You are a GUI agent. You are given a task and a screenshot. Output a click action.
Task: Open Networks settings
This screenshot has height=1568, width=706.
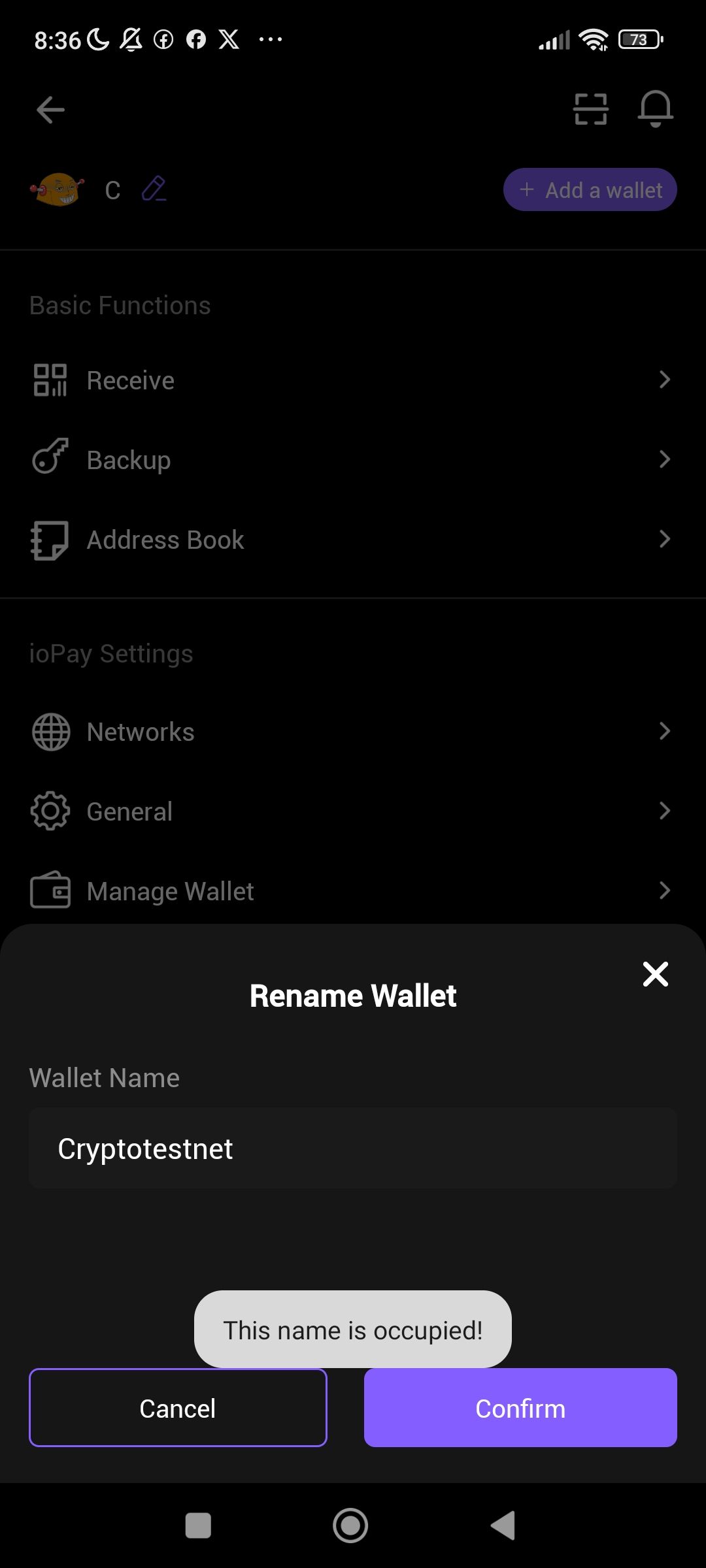coord(353,732)
